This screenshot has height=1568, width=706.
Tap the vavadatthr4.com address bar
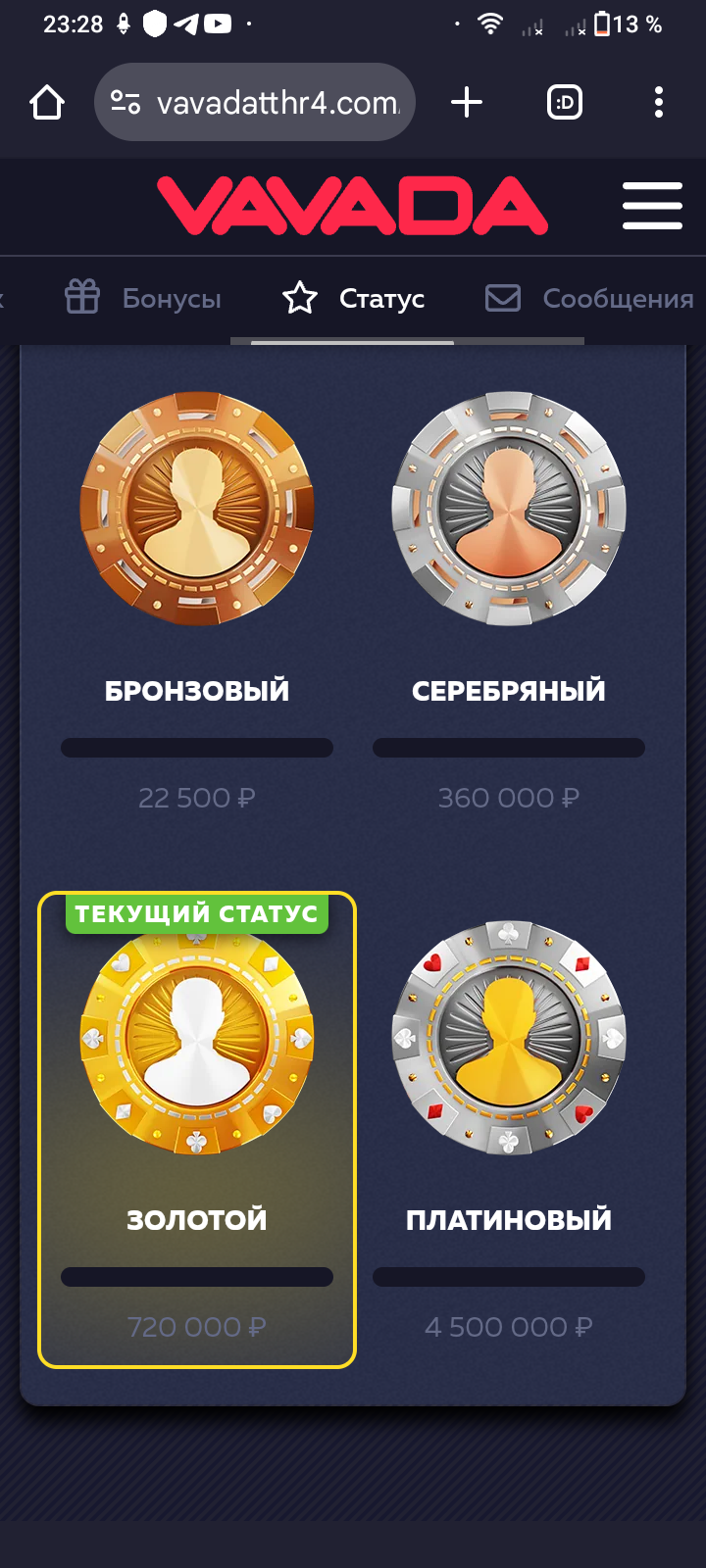265,102
